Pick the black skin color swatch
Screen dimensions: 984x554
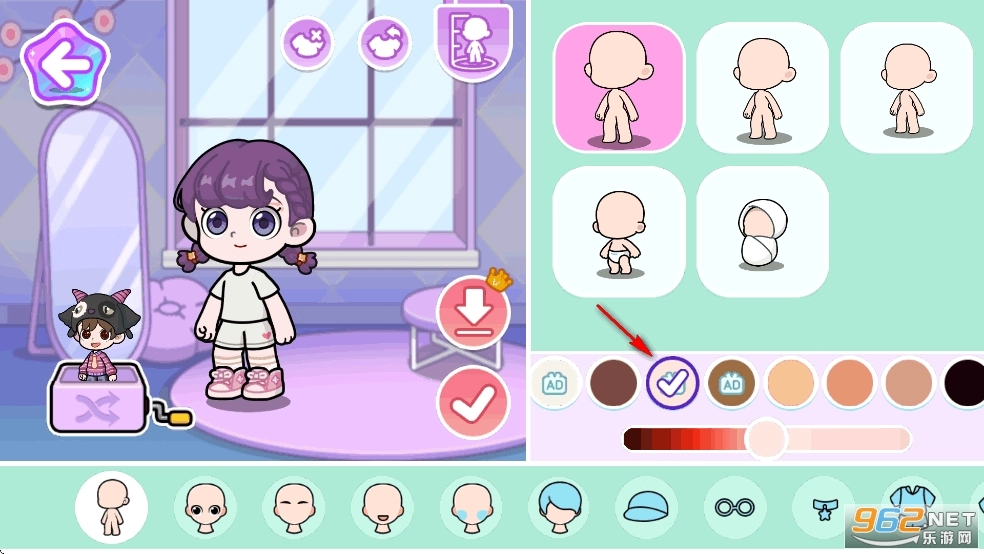click(x=964, y=383)
